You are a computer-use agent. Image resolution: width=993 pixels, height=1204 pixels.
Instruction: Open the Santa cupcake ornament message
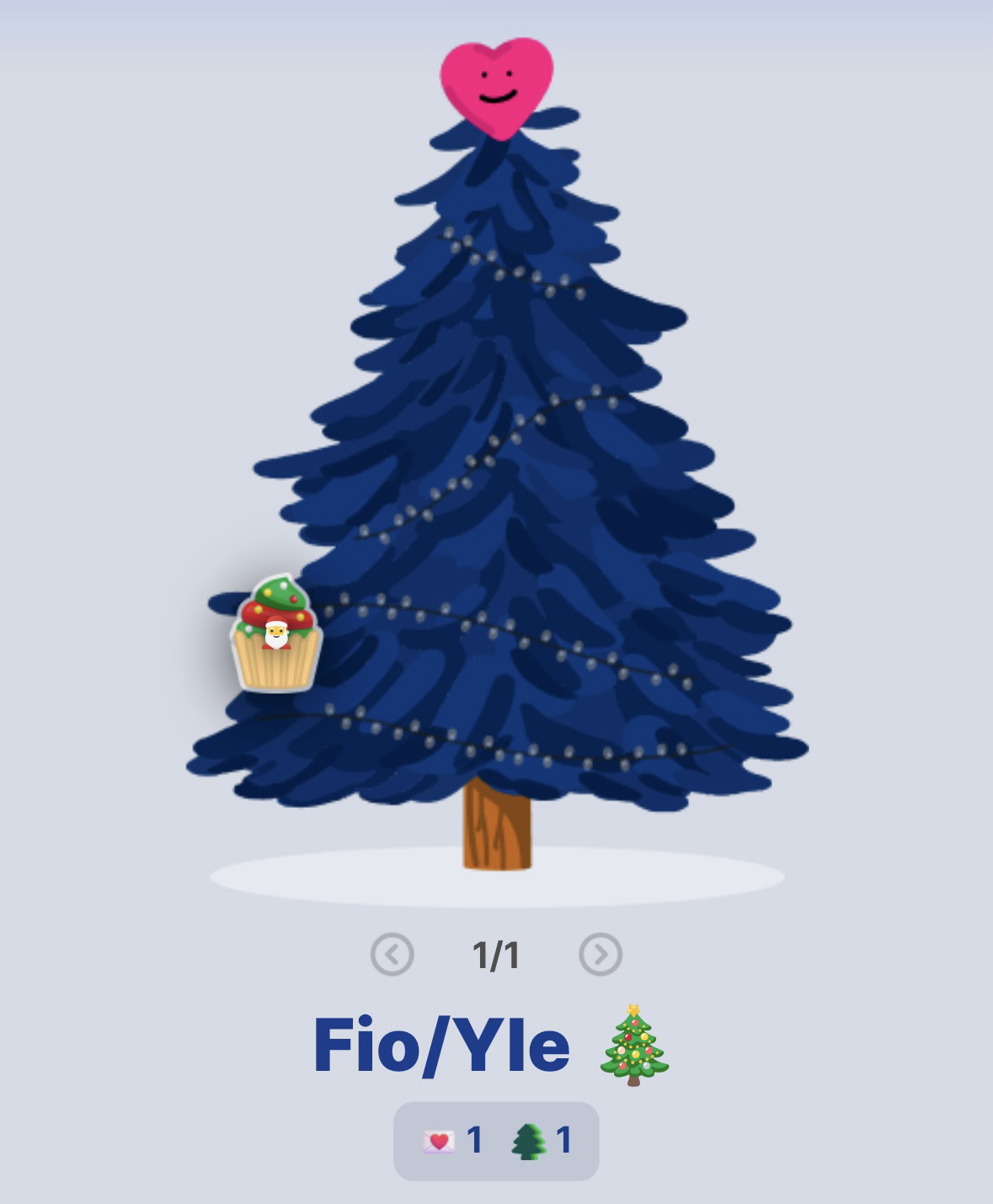[x=276, y=634]
